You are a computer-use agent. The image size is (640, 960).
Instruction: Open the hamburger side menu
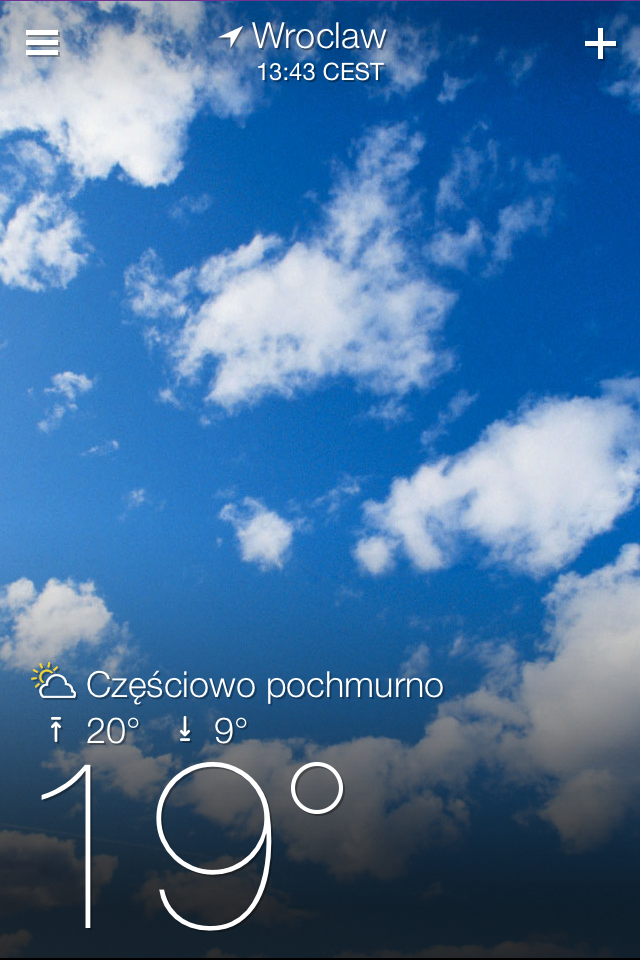click(42, 43)
